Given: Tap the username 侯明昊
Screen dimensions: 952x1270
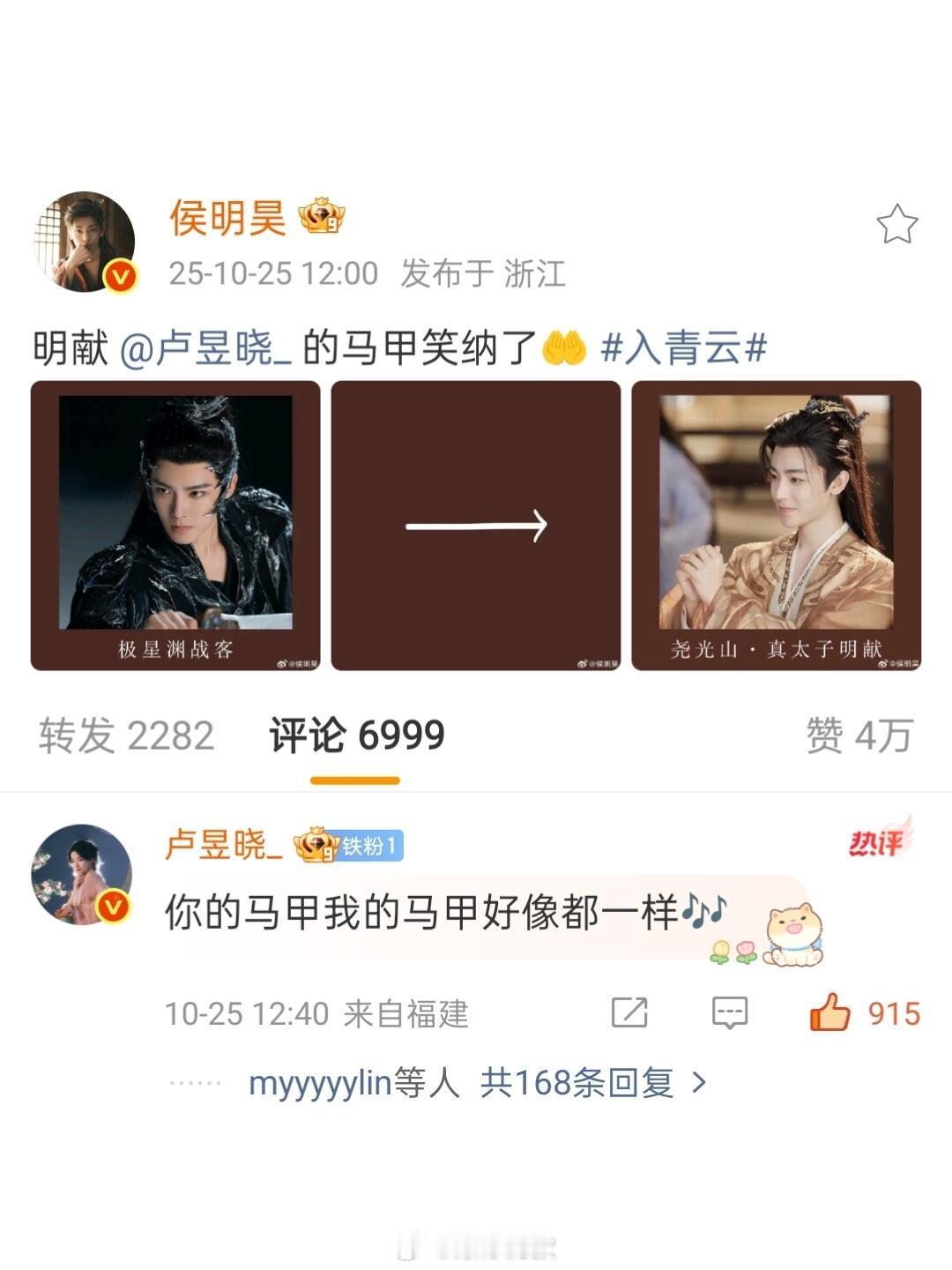Looking at the screenshot, I should pyautogui.click(x=227, y=217).
